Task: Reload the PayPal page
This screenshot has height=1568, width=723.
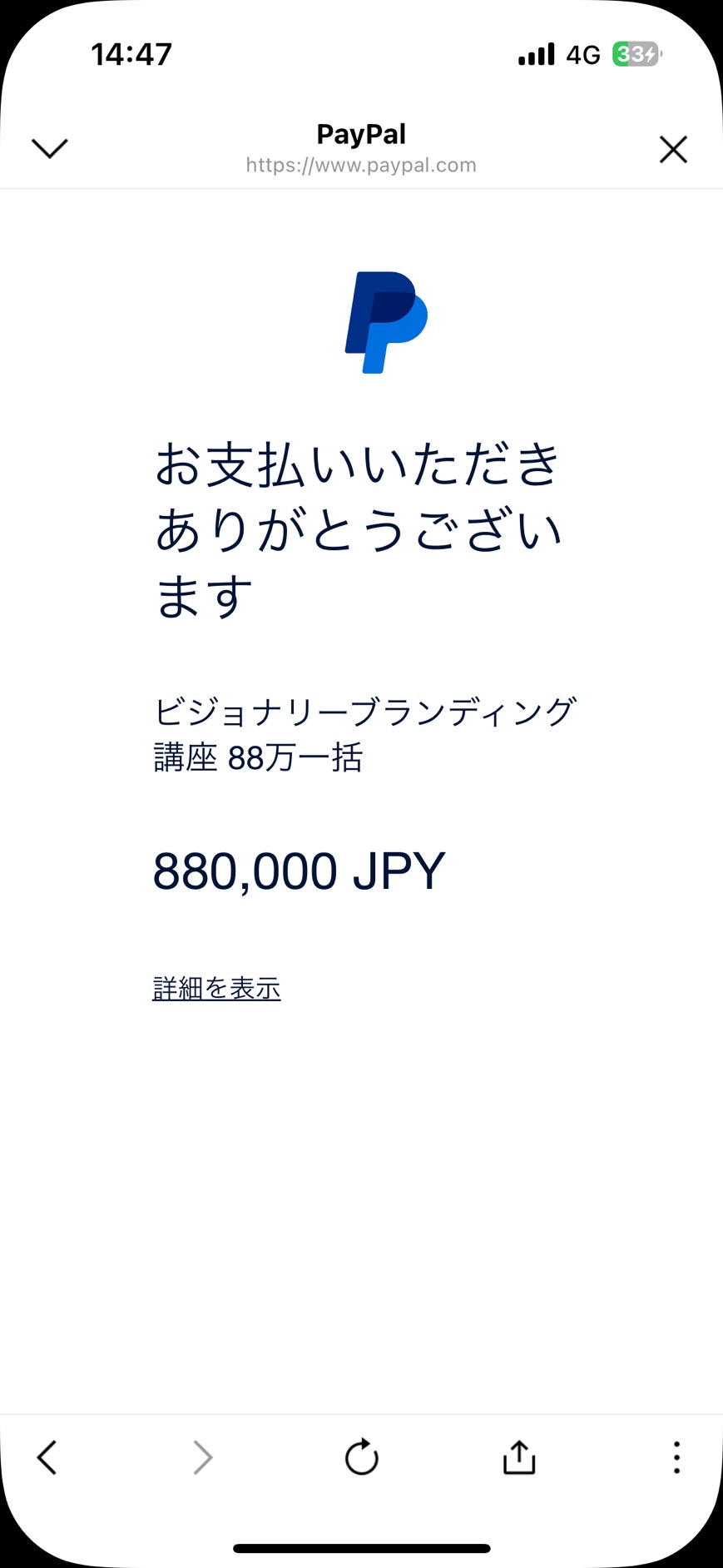Action: coord(362,1456)
